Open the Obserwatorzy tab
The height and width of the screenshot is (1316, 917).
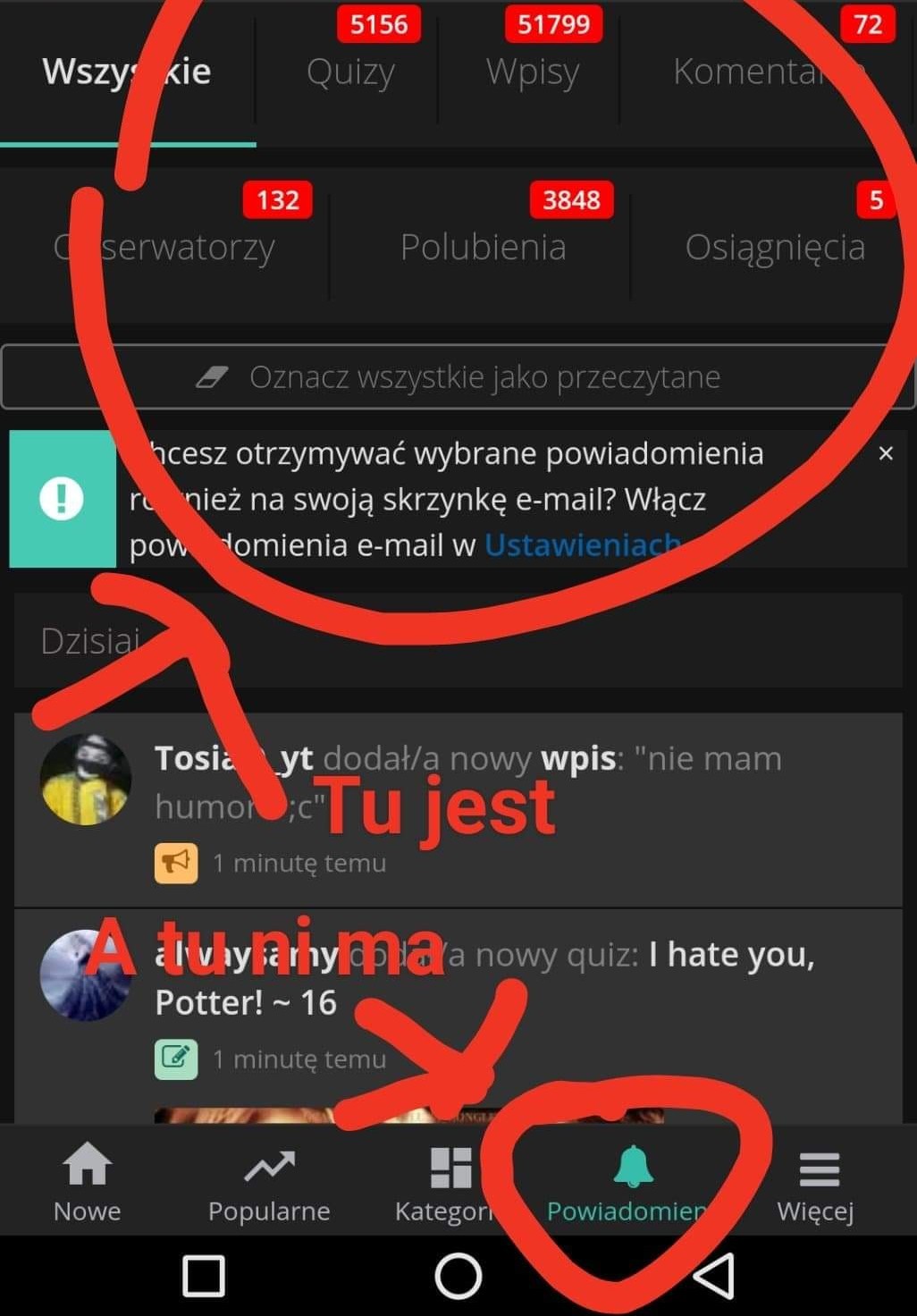164,248
